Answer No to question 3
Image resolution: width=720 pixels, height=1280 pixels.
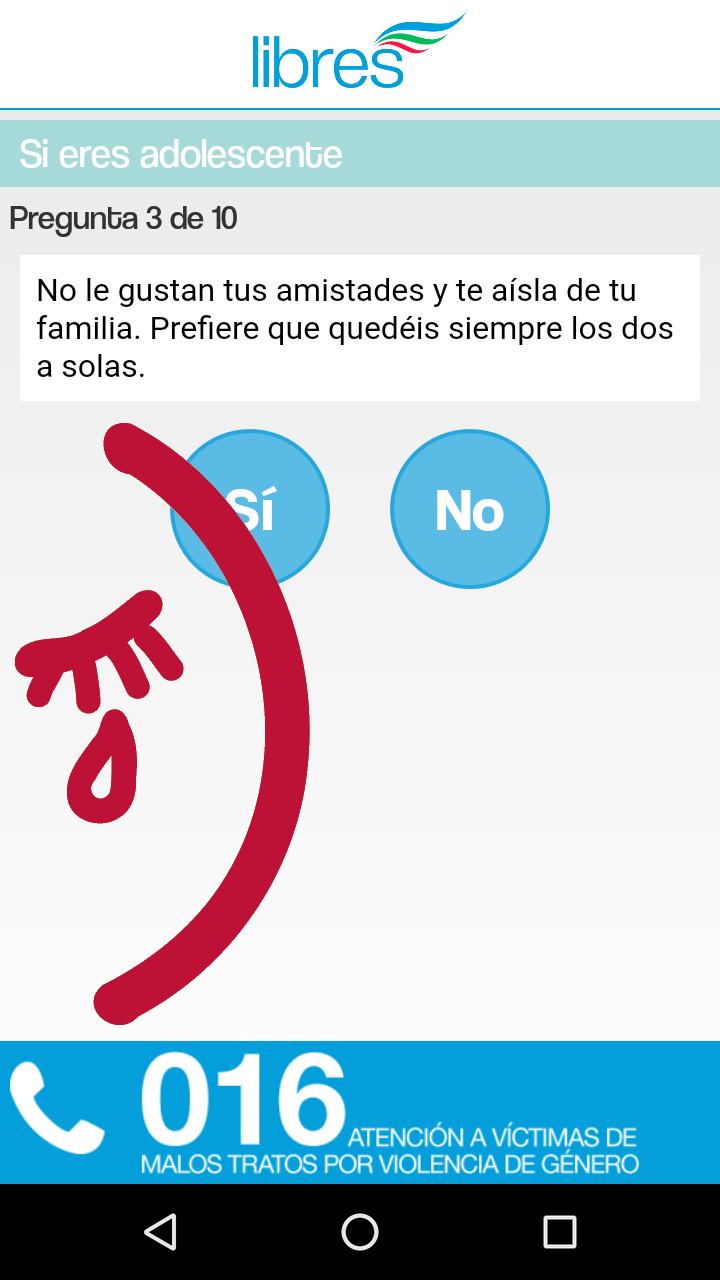pyautogui.click(x=469, y=510)
